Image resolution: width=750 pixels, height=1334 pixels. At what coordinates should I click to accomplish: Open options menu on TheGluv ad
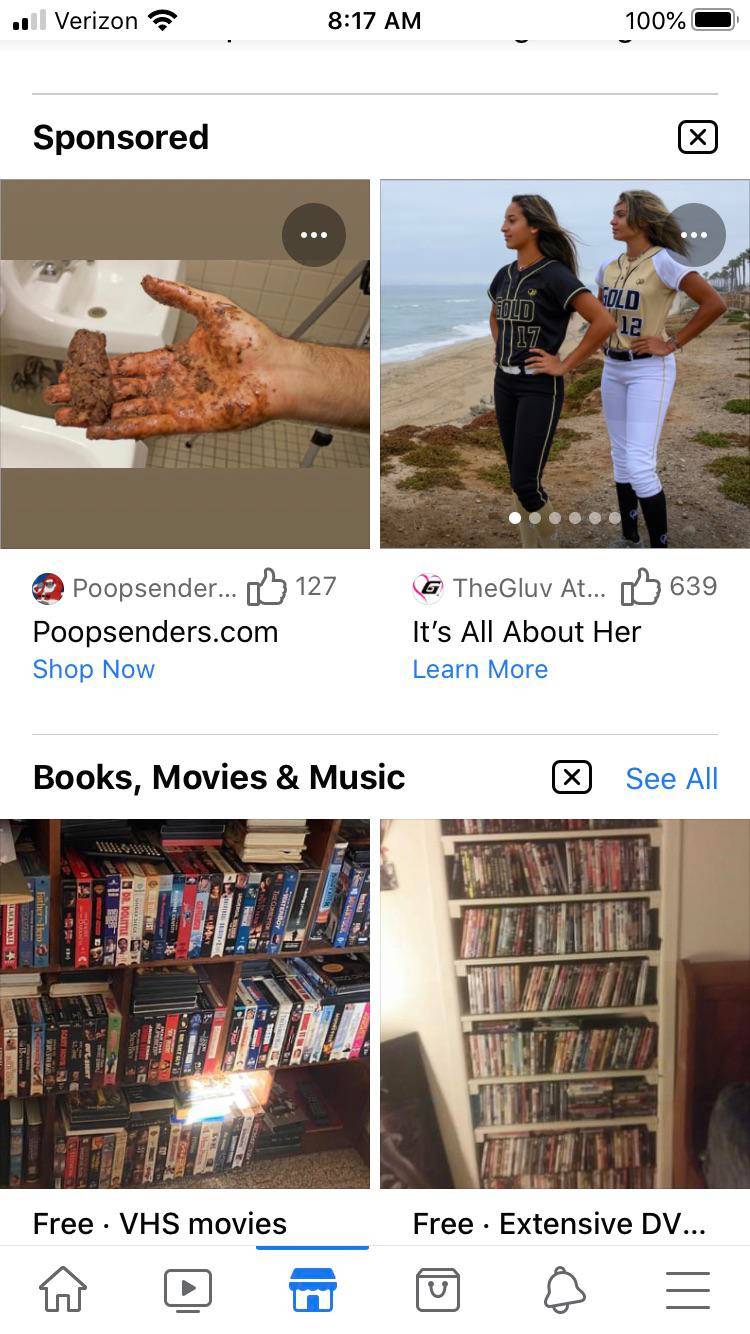[694, 235]
